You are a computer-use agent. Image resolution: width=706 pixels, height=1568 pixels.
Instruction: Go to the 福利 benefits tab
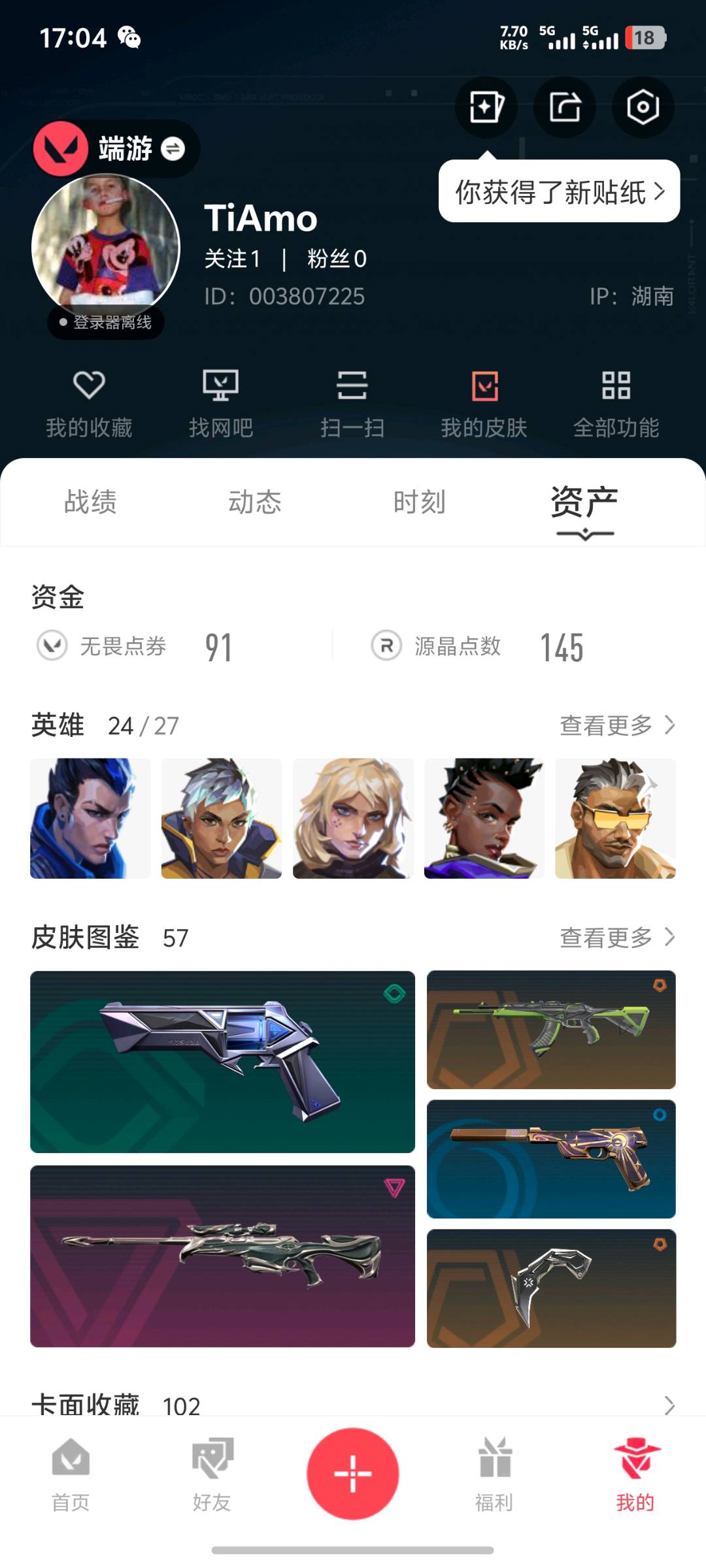click(494, 1474)
